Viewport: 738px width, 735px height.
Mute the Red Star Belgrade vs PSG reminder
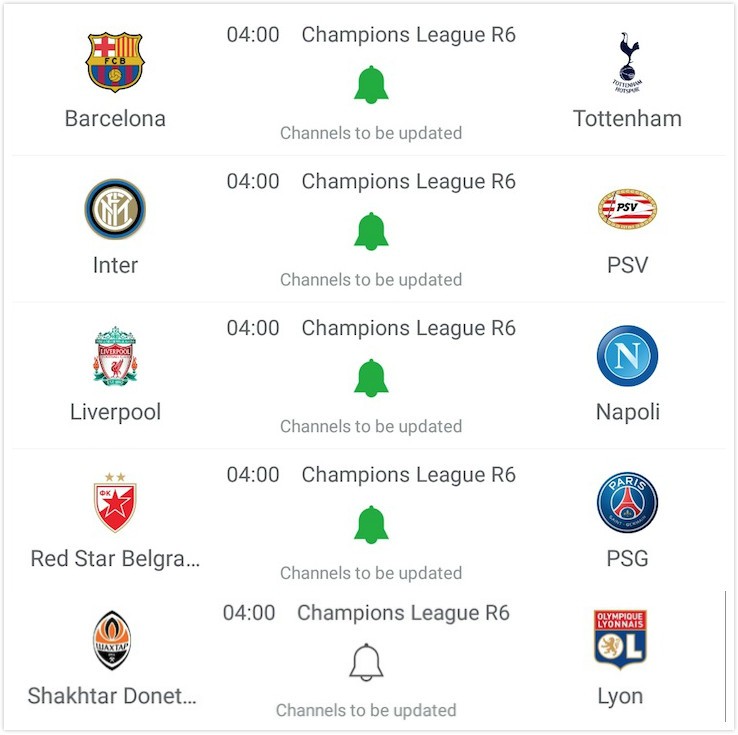click(371, 525)
